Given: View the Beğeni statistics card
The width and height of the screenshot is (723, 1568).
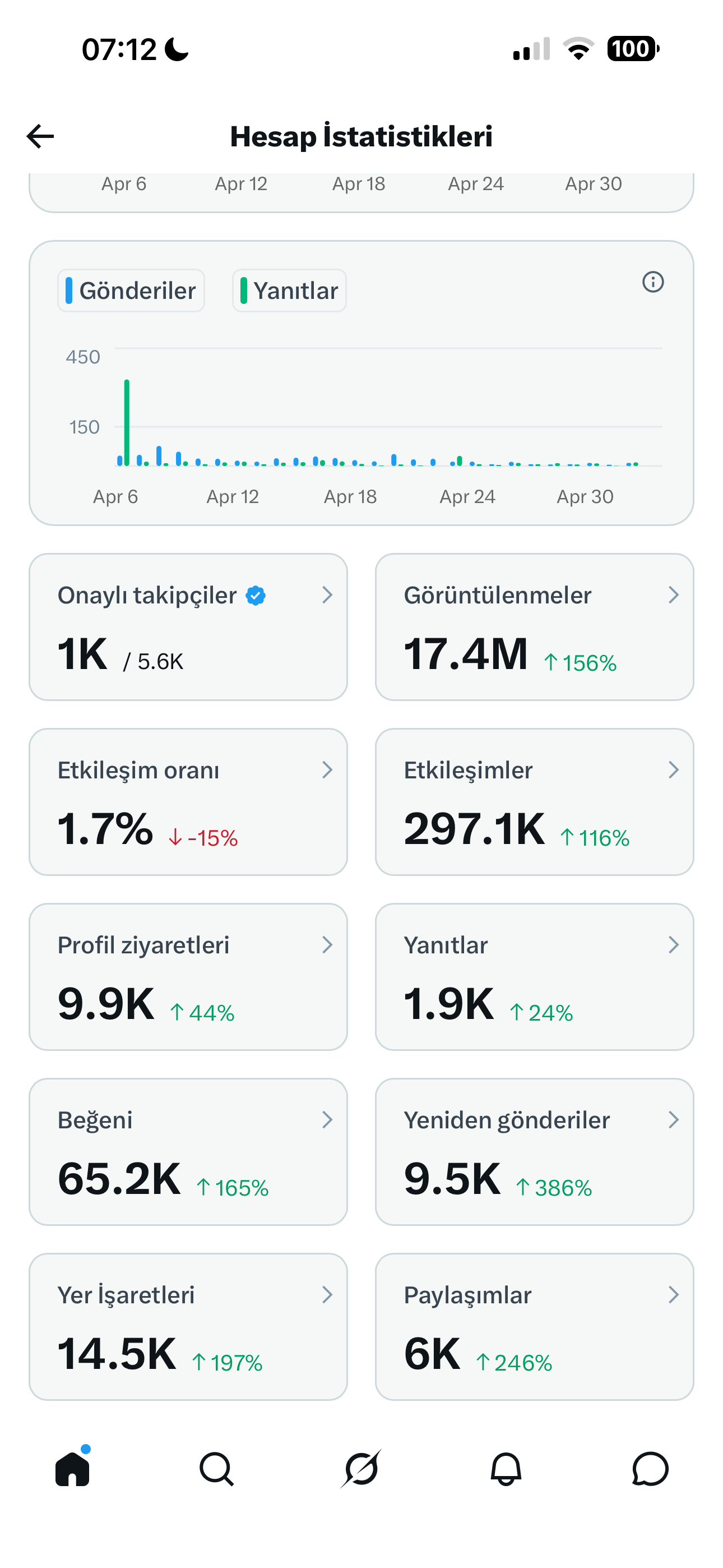Looking at the screenshot, I should coord(188,1152).
